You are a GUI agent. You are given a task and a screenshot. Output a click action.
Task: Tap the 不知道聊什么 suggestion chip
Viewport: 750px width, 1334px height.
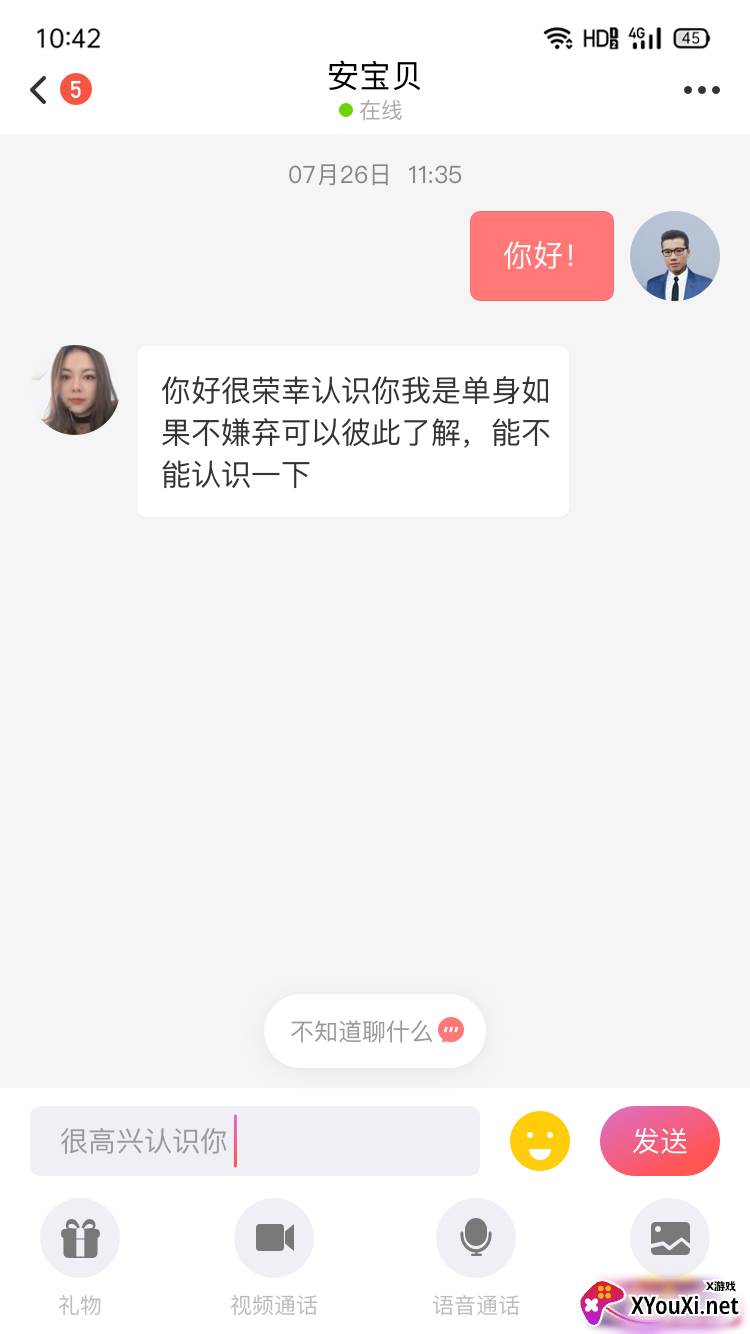[x=375, y=1031]
